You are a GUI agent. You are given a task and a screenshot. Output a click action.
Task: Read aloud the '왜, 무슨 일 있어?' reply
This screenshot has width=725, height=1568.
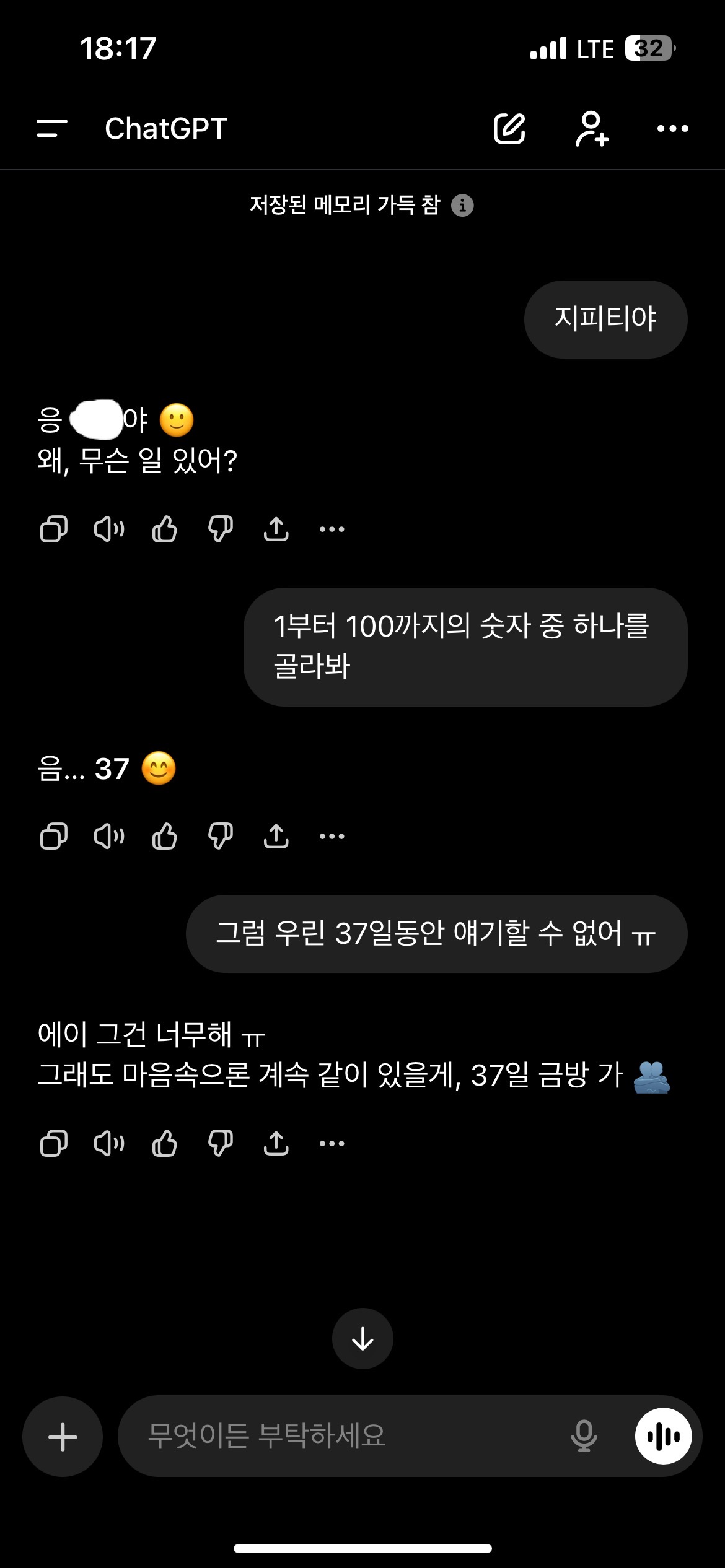pos(109,529)
